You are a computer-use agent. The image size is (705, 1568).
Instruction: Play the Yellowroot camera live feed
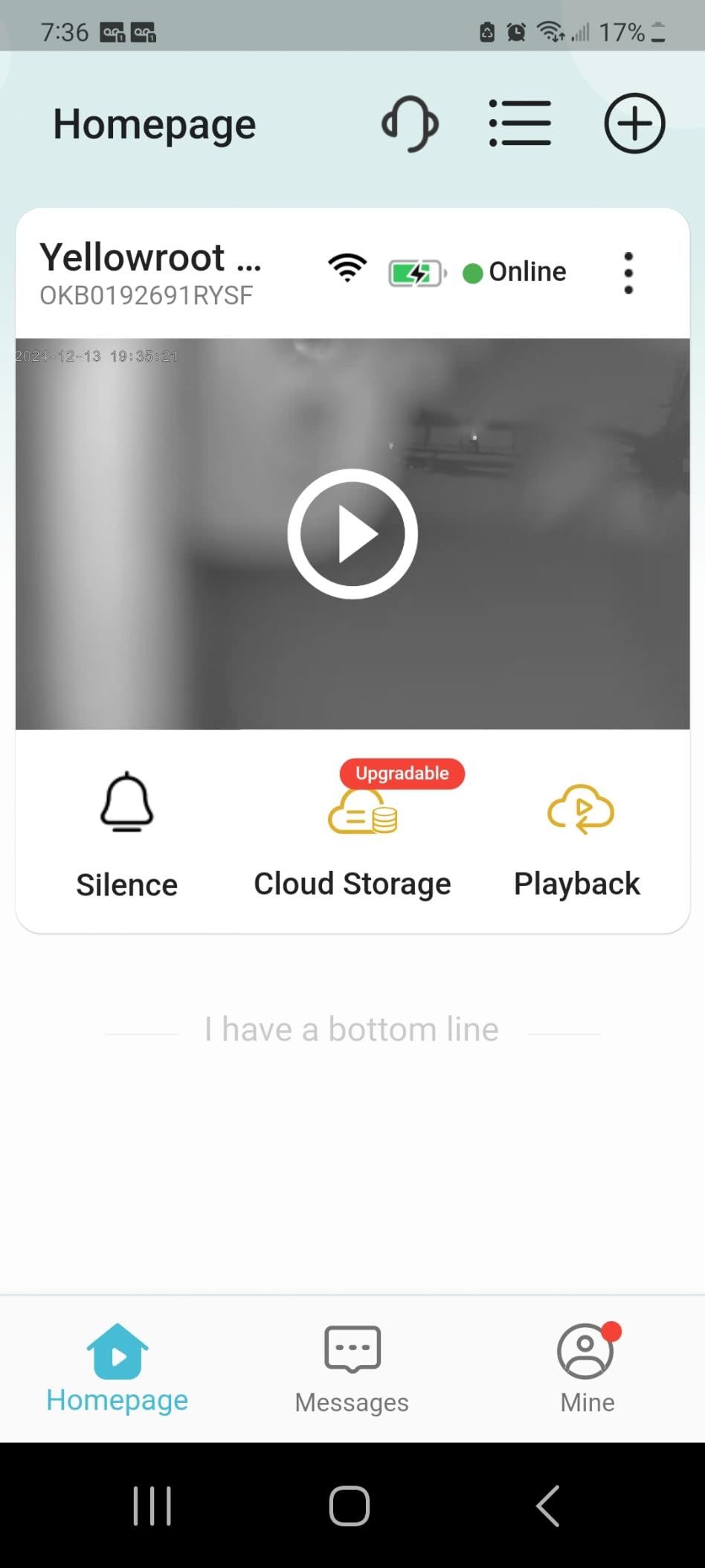pyautogui.click(x=352, y=533)
